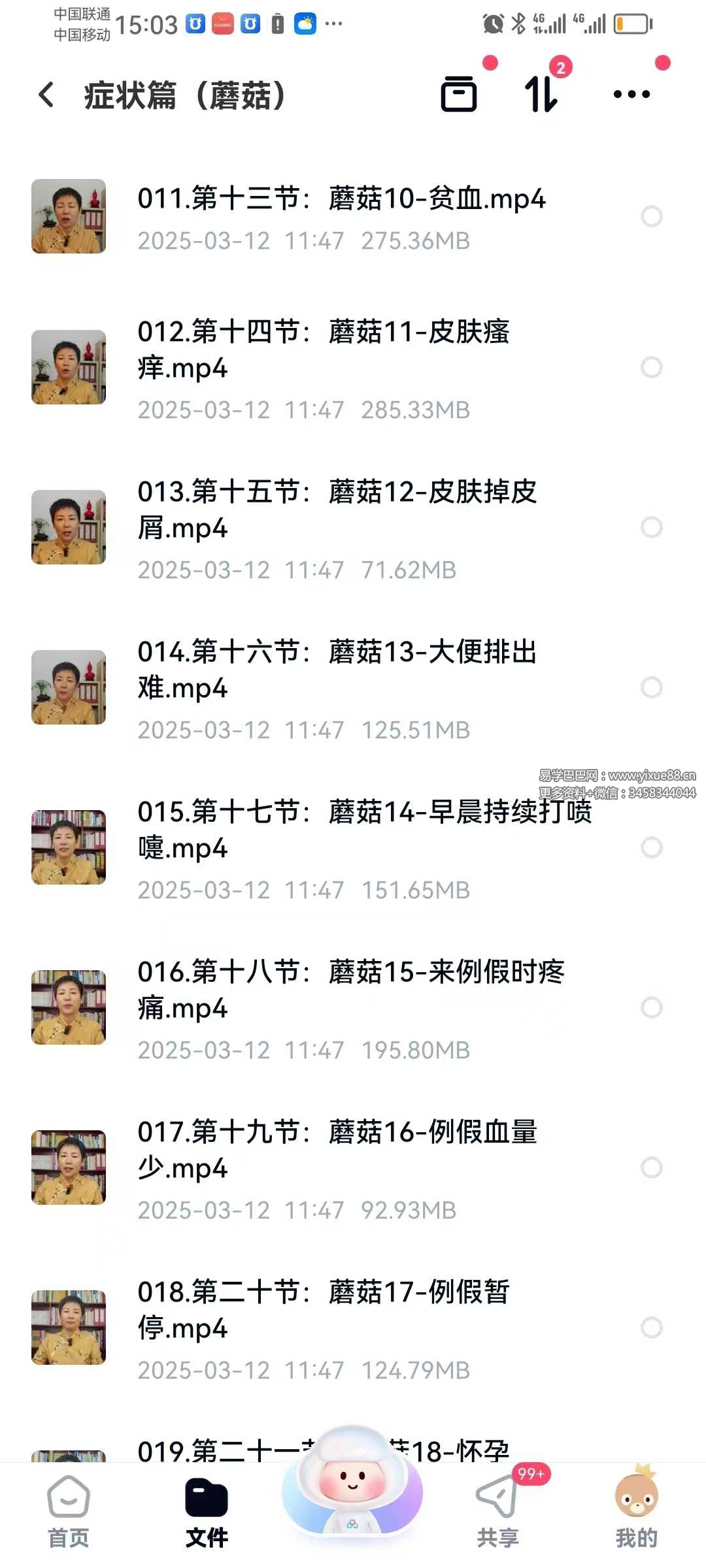Image resolution: width=706 pixels, height=1568 pixels.
Task: Open the transfer list with the 2 badge
Action: [541, 95]
